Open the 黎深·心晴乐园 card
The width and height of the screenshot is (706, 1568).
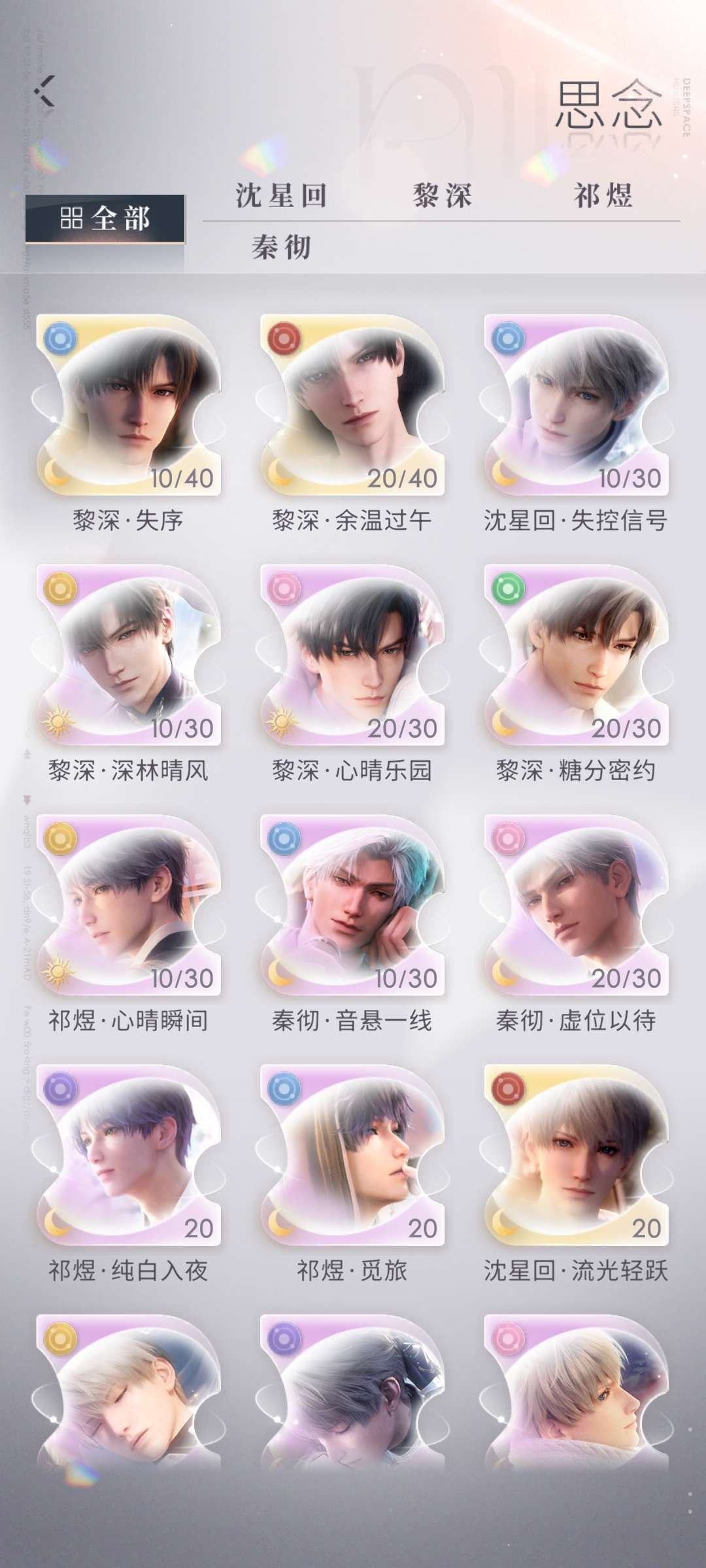352,655
